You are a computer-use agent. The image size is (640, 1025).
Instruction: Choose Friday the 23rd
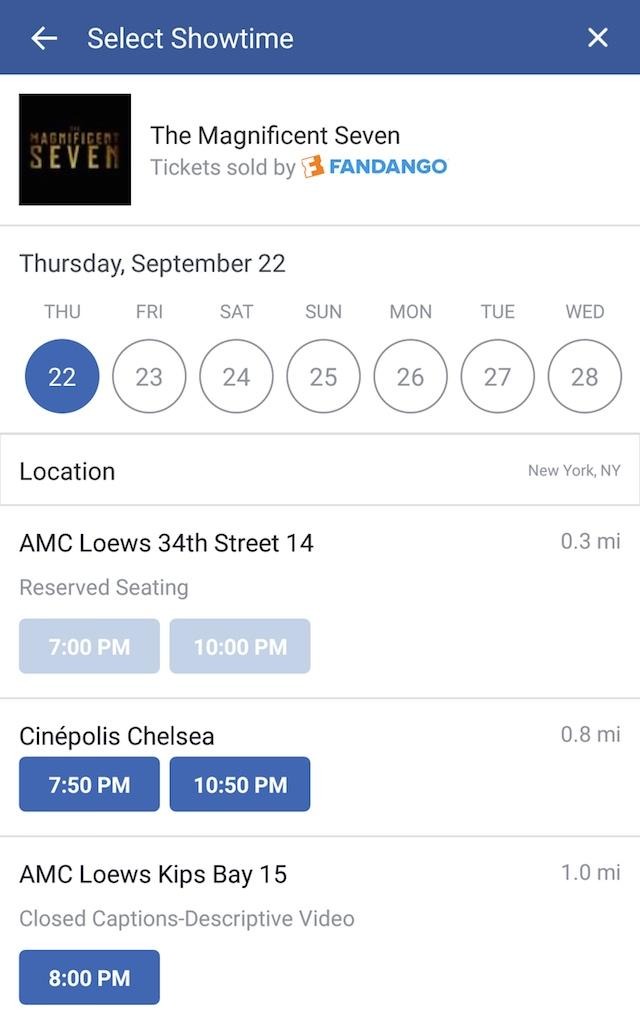pyautogui.click(x=149, y=376)
